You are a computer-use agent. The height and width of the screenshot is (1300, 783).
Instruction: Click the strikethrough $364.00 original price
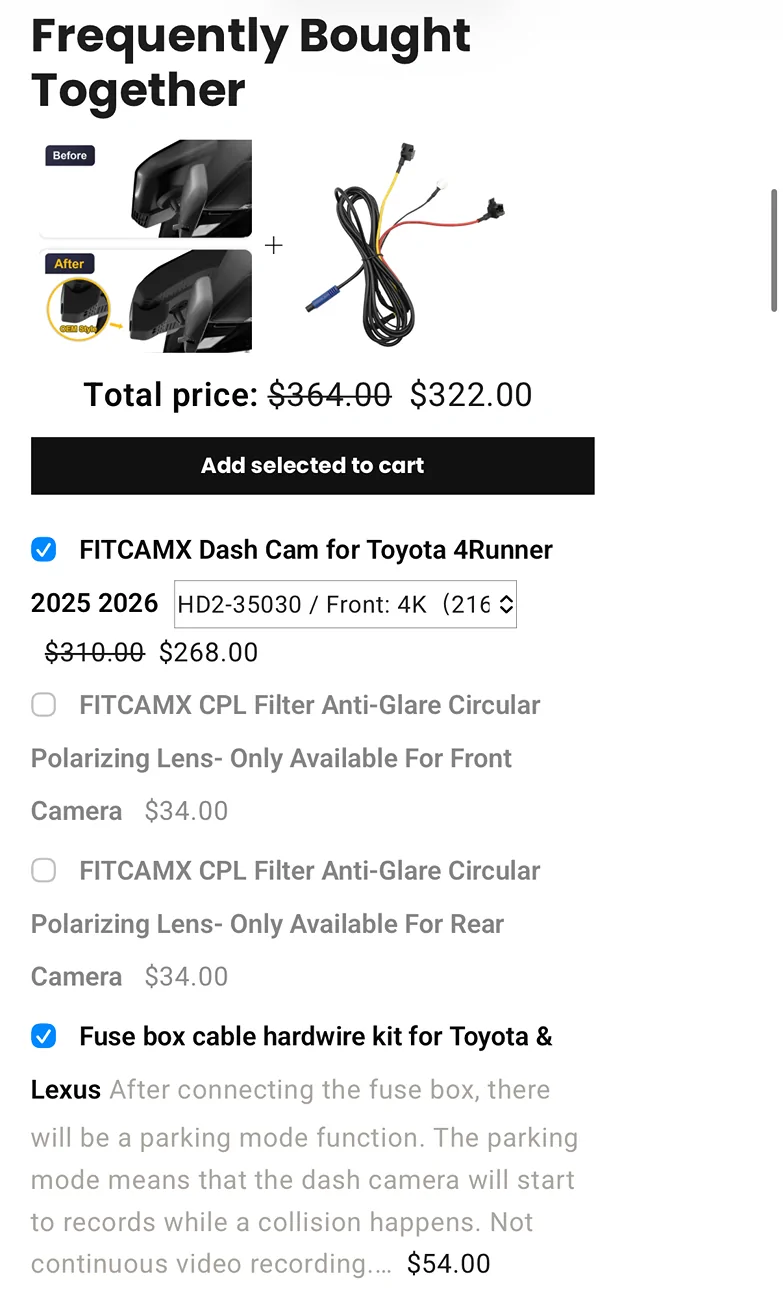330,394
